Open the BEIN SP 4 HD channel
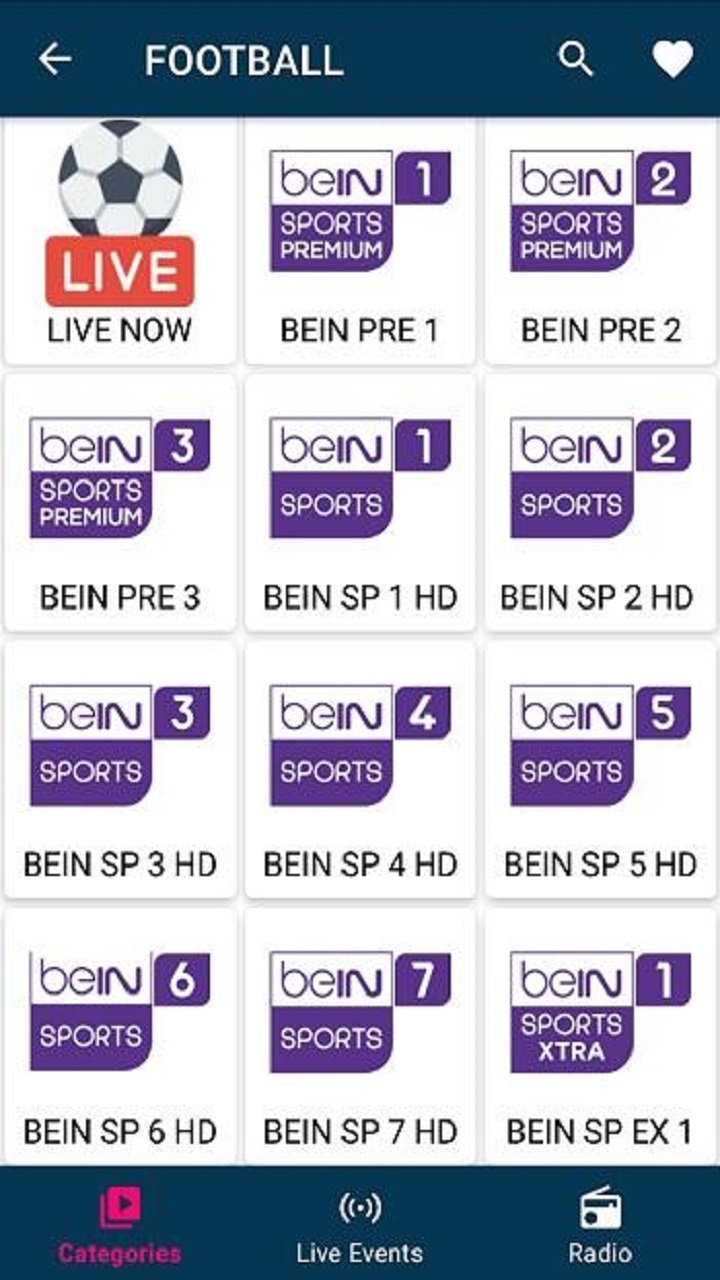Screen dimensions: 720x1280 click(x=360, y=770)
